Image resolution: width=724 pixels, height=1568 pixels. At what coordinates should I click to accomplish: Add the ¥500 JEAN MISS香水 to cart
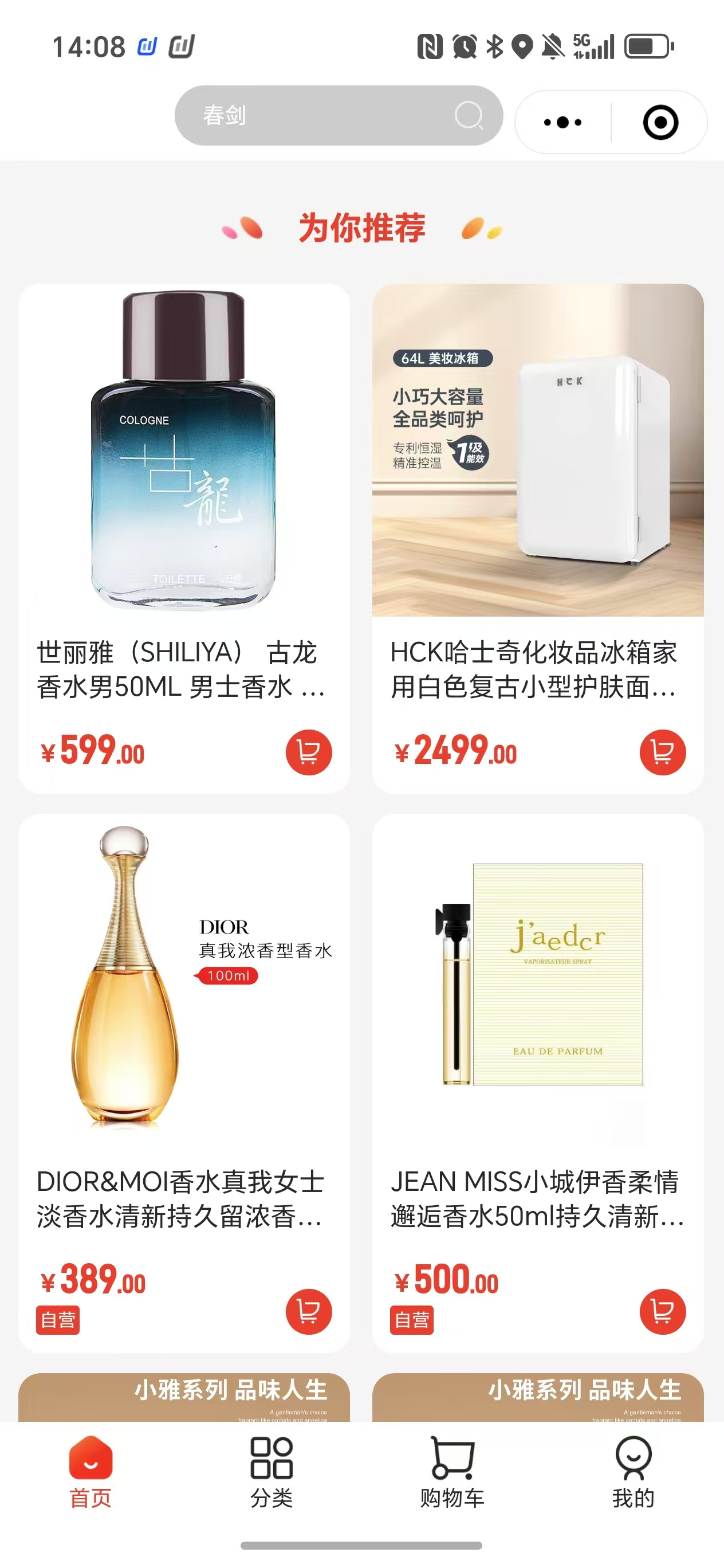pyautogui.click(x=662, y=1312)
